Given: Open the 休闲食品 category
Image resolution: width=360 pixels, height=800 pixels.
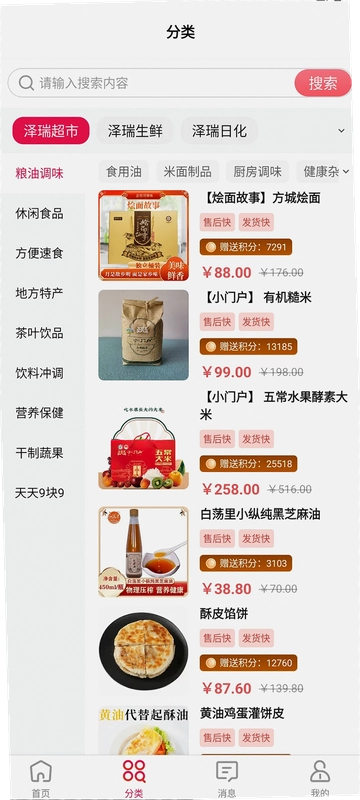Looking at the screenshot, I should coord(39,213).
